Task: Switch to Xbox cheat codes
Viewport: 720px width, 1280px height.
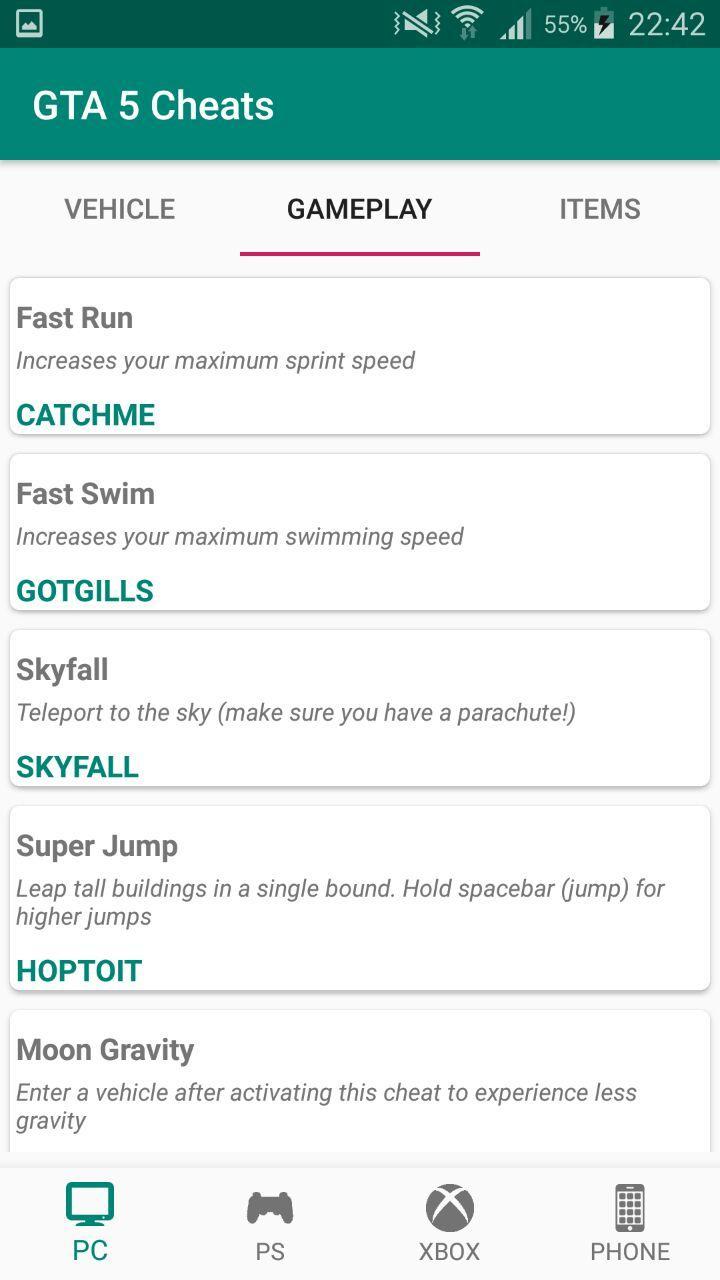Action: [450, 1223]
